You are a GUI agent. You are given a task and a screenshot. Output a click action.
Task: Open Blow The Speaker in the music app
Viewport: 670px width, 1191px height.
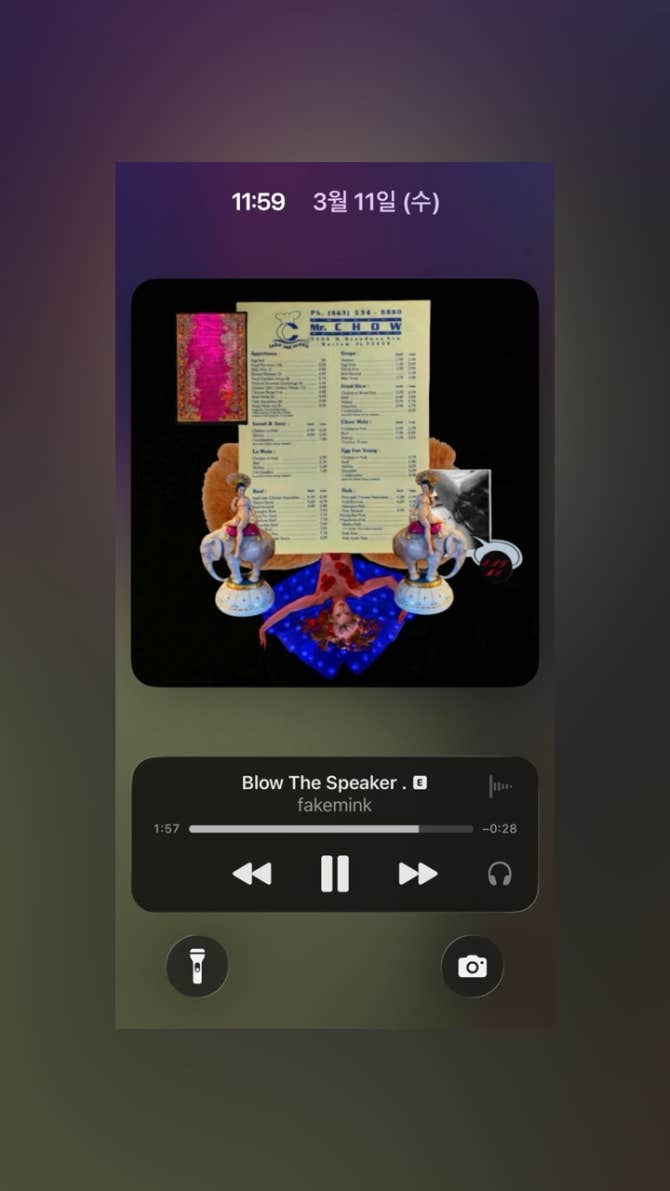pos(324,783)
